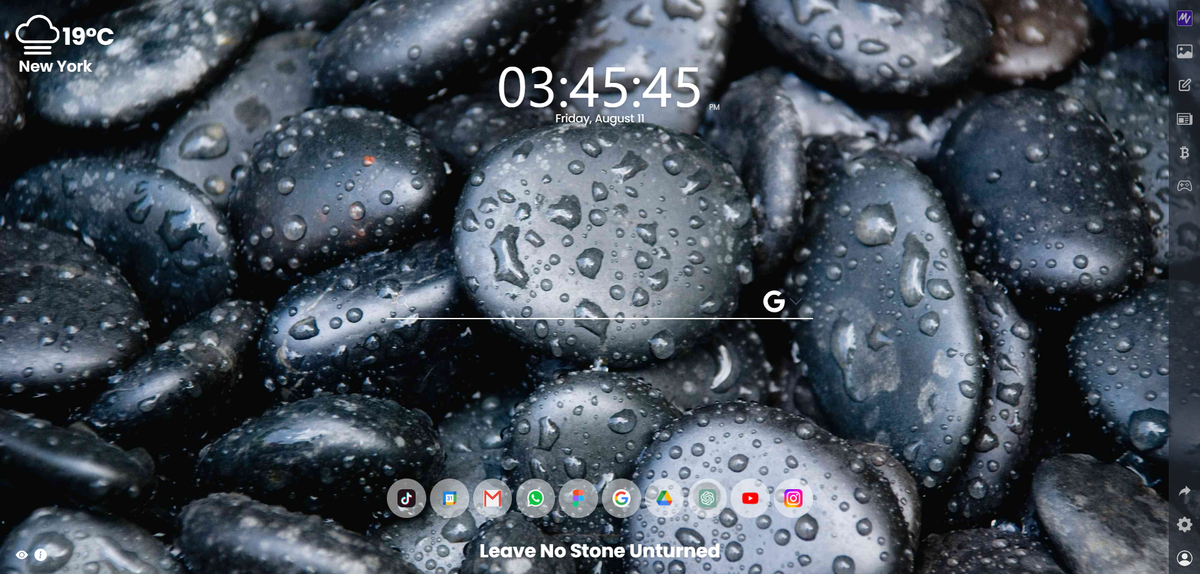Open the Gmail shortcut

[x=492, y=498]
